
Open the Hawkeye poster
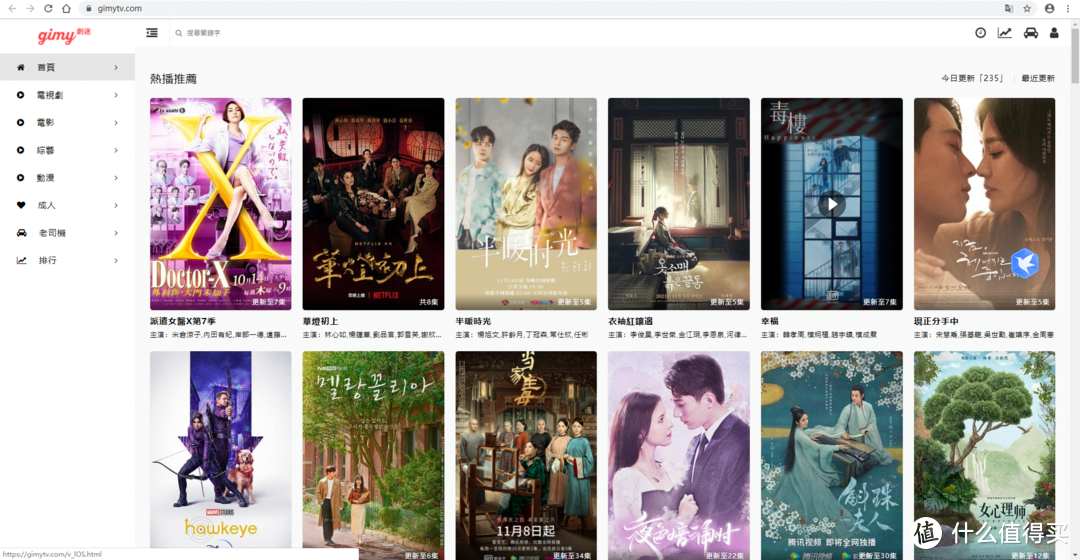[220, 455]
